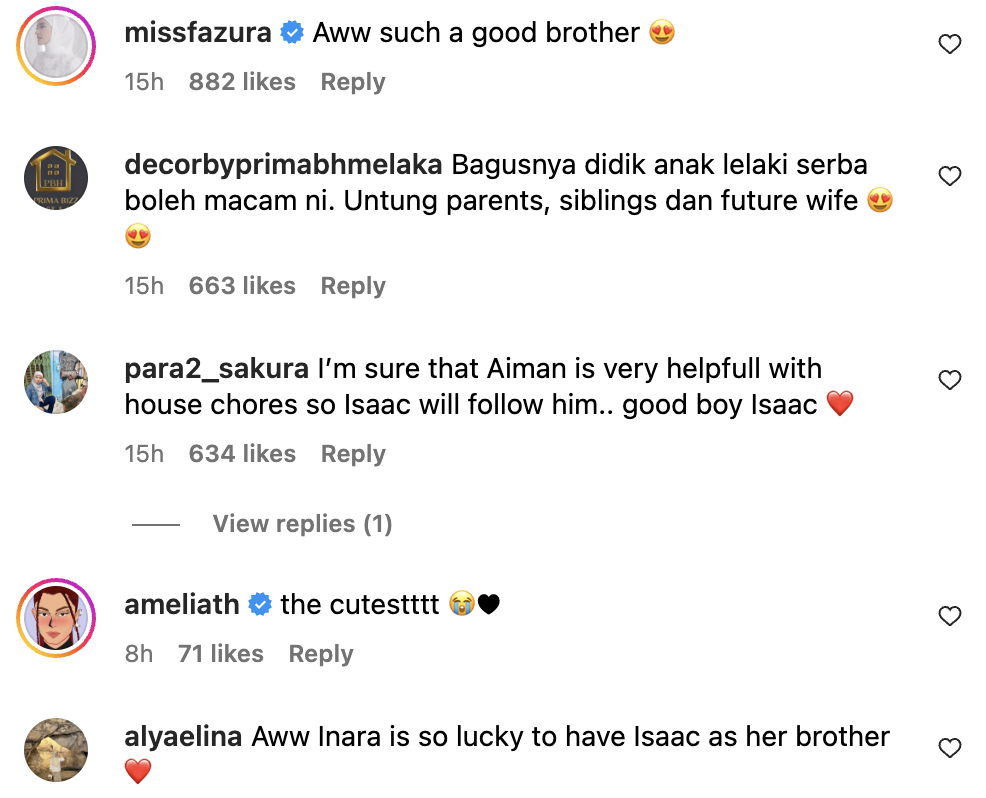986x798 pixels.
Task: Reply to missfazura's comment
Action: click(352, 82)
